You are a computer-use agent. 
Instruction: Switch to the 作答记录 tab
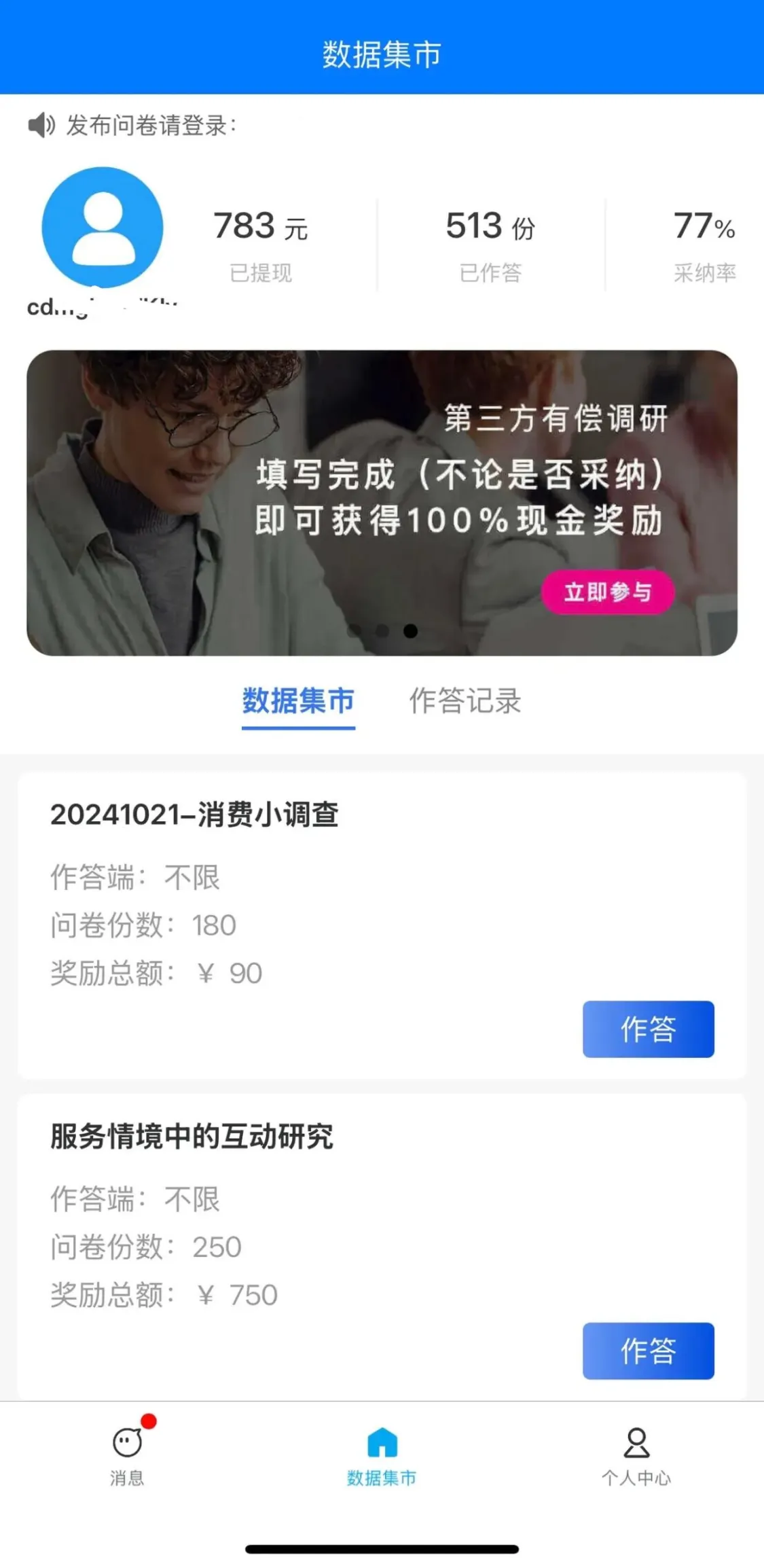(465, 701)
